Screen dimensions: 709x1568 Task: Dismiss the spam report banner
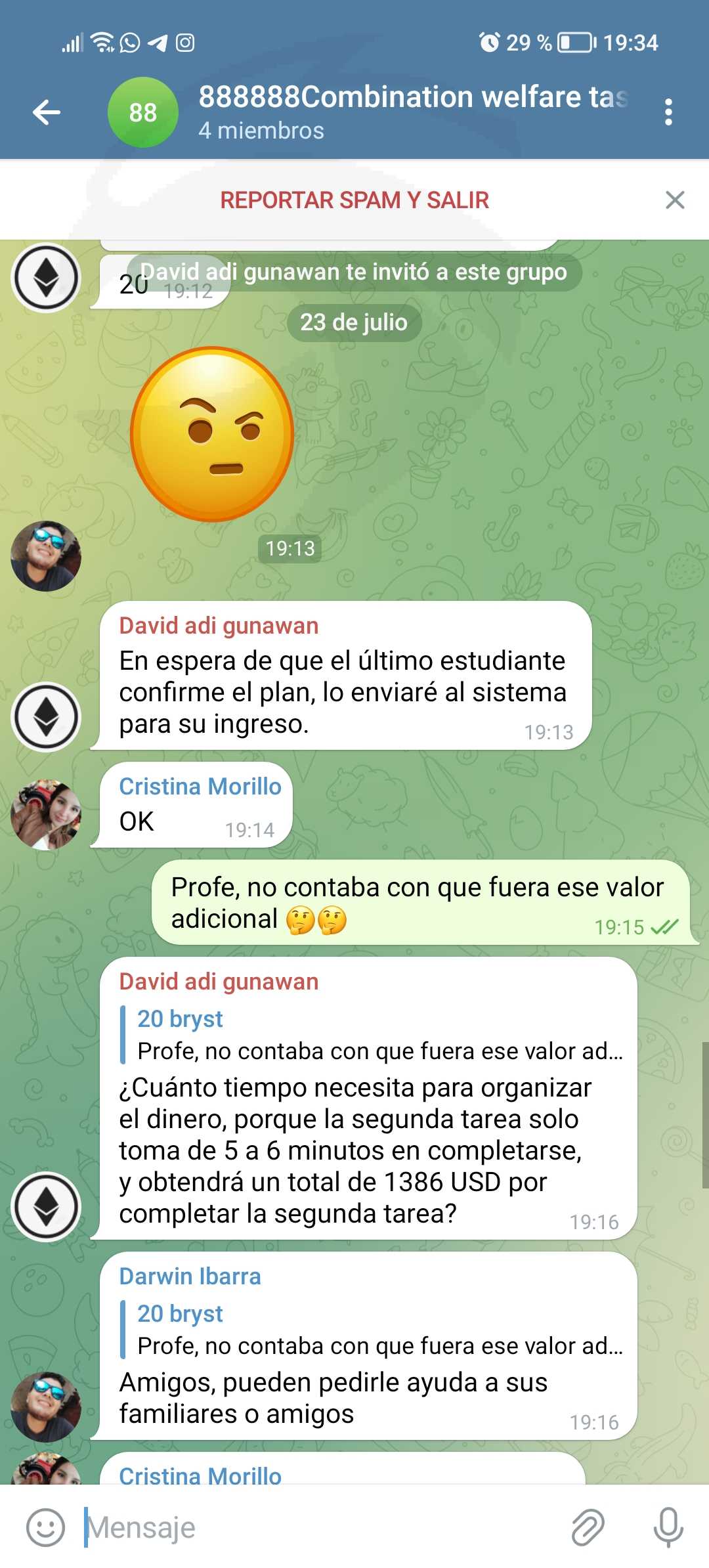click(675, 200)
